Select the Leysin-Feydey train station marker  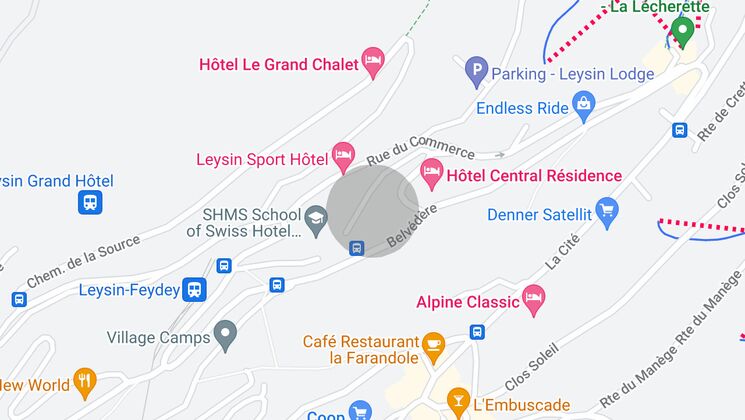195,289
